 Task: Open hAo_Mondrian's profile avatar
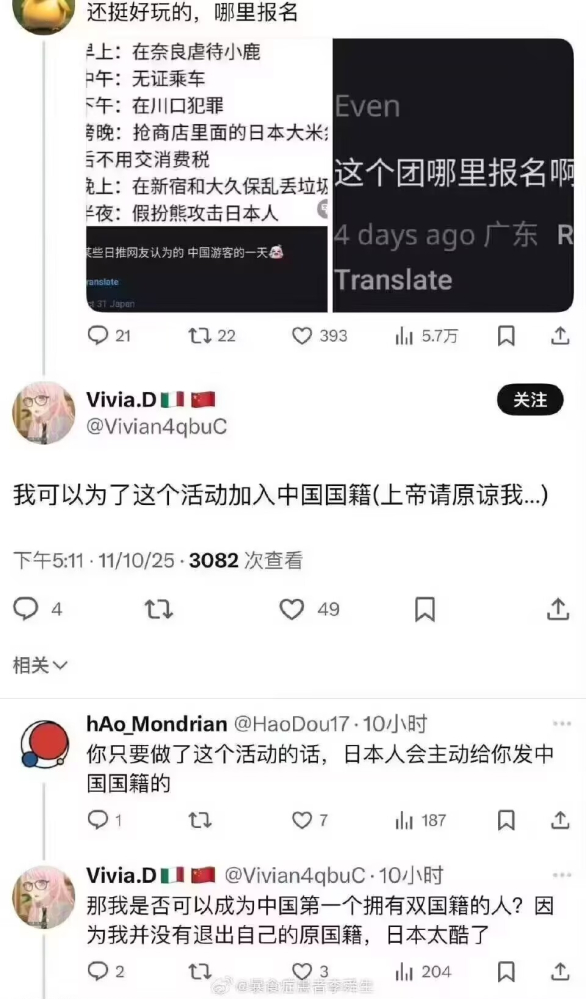(44, 744)
